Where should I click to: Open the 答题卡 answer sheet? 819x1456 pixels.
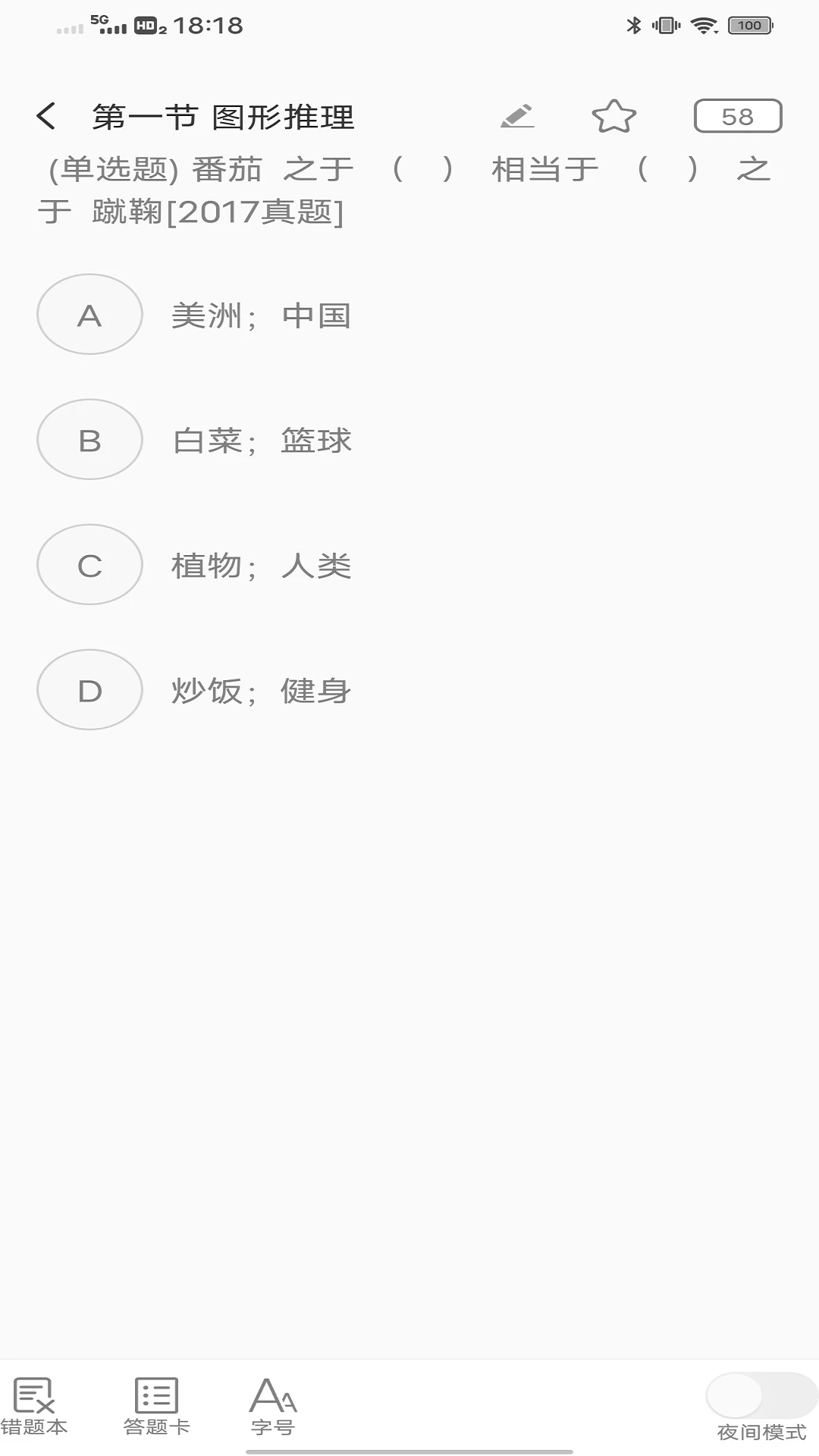point(156,1407)
